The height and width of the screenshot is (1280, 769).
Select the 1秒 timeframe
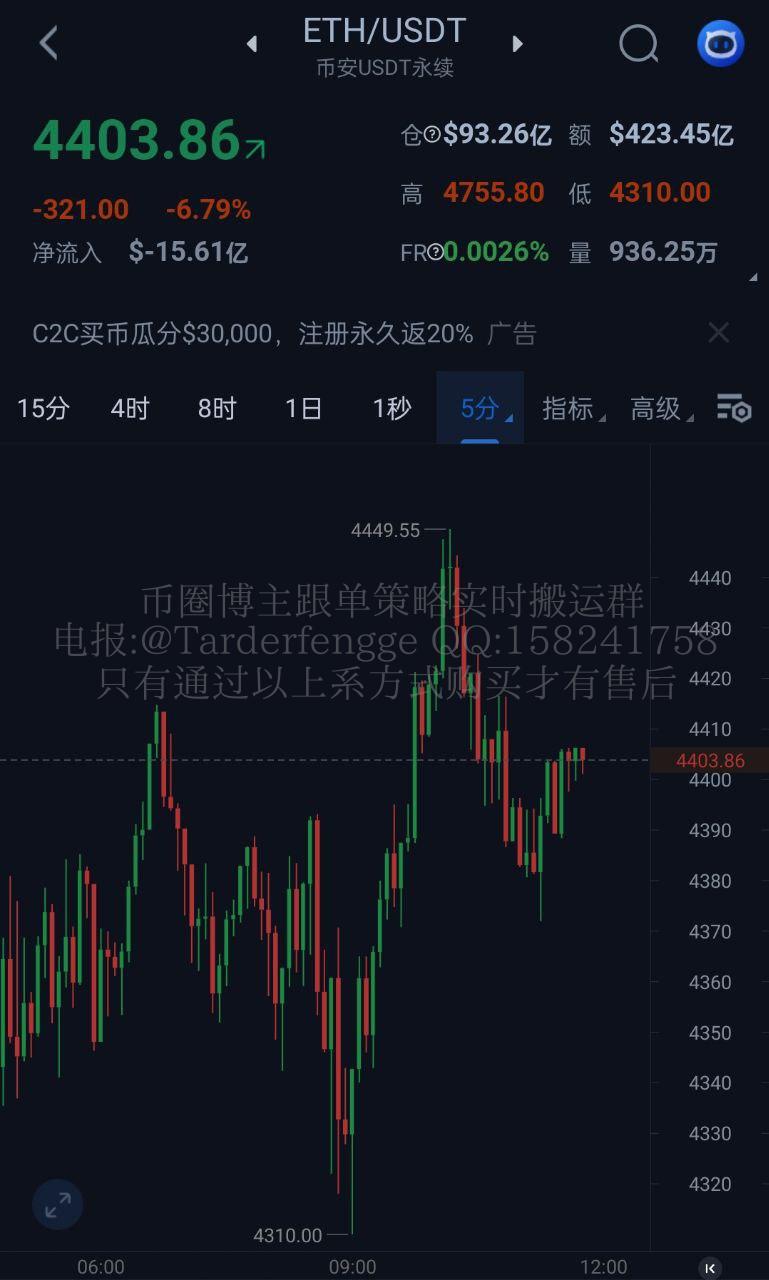(x=391, y=408)
